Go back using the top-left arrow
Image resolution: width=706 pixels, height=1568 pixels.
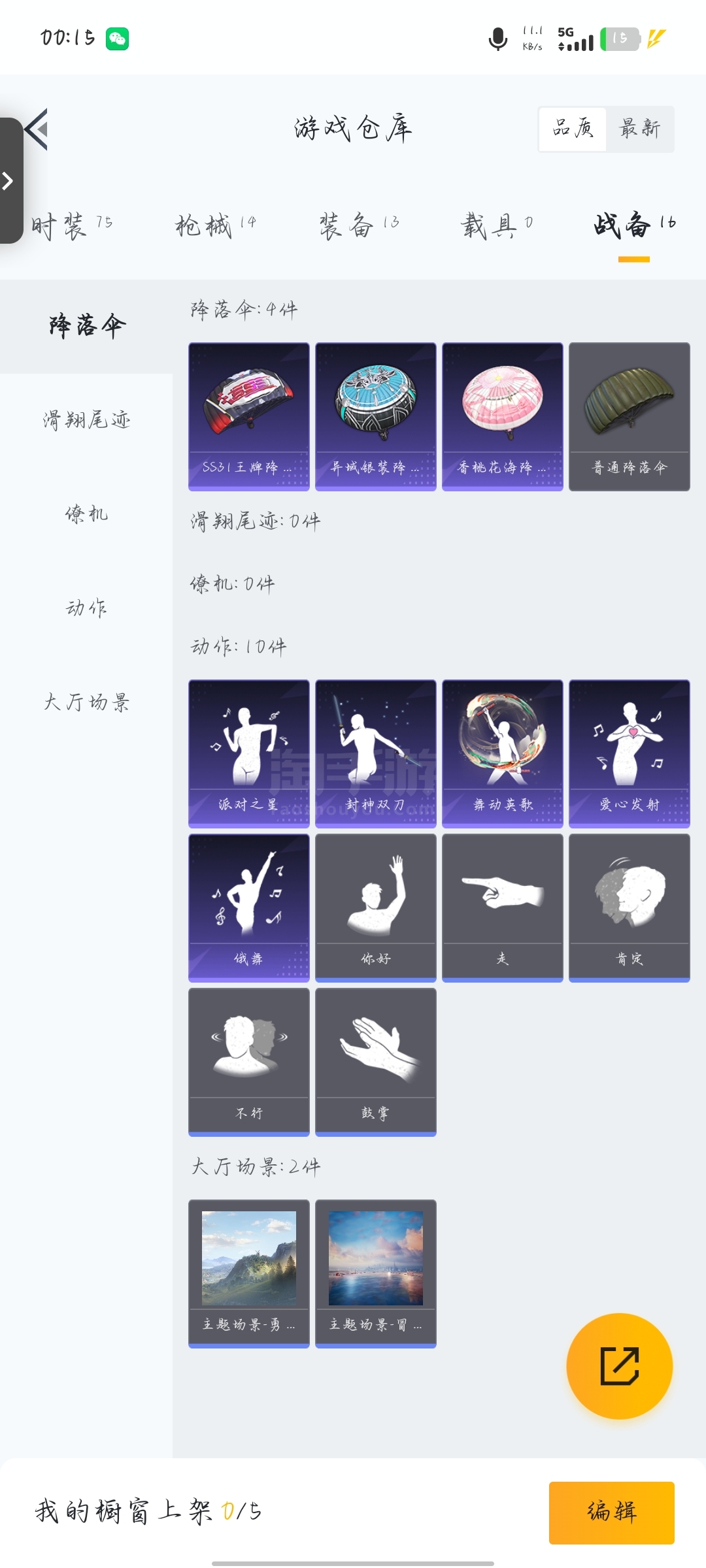coord(36,129)
